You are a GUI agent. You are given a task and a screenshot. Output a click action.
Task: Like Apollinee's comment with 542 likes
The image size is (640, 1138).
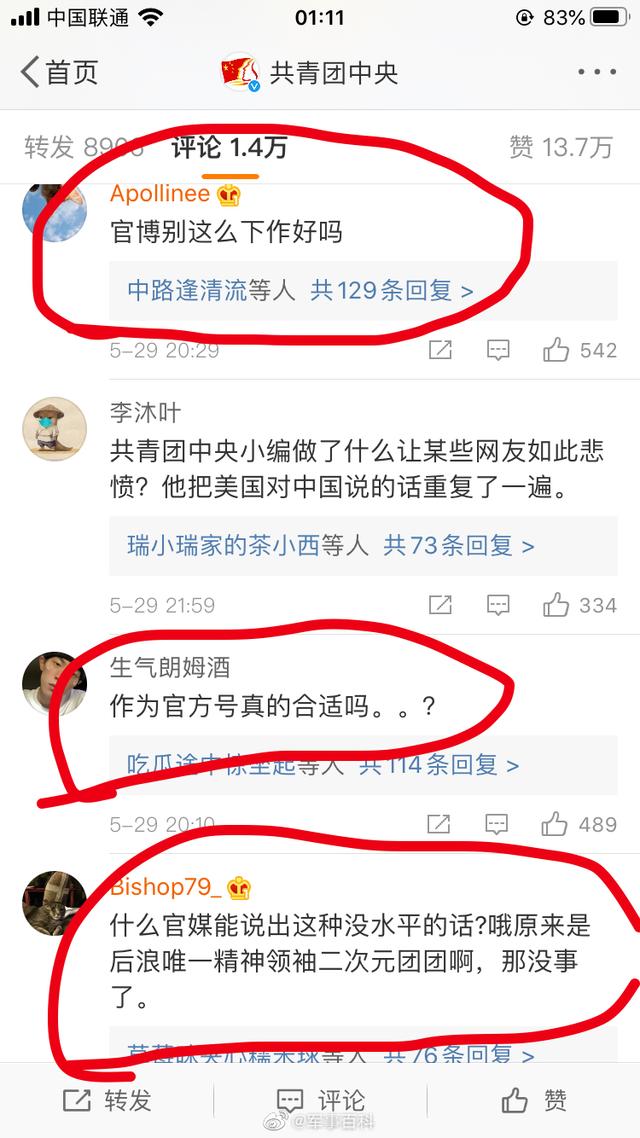(x=580, y=350)
